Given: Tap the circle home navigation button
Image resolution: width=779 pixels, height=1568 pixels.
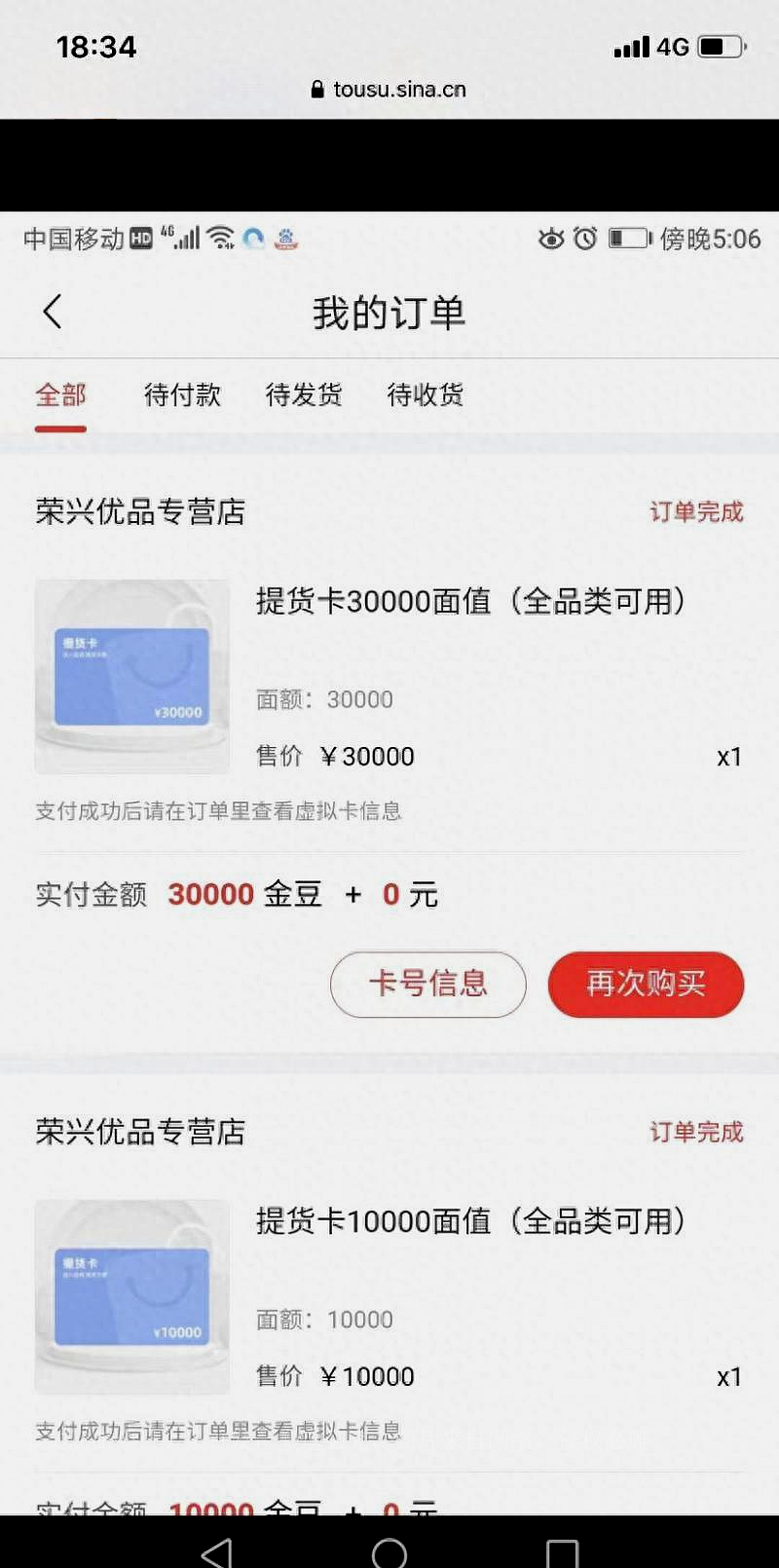Looking at the screenshot, I should tap(389, 1549).
